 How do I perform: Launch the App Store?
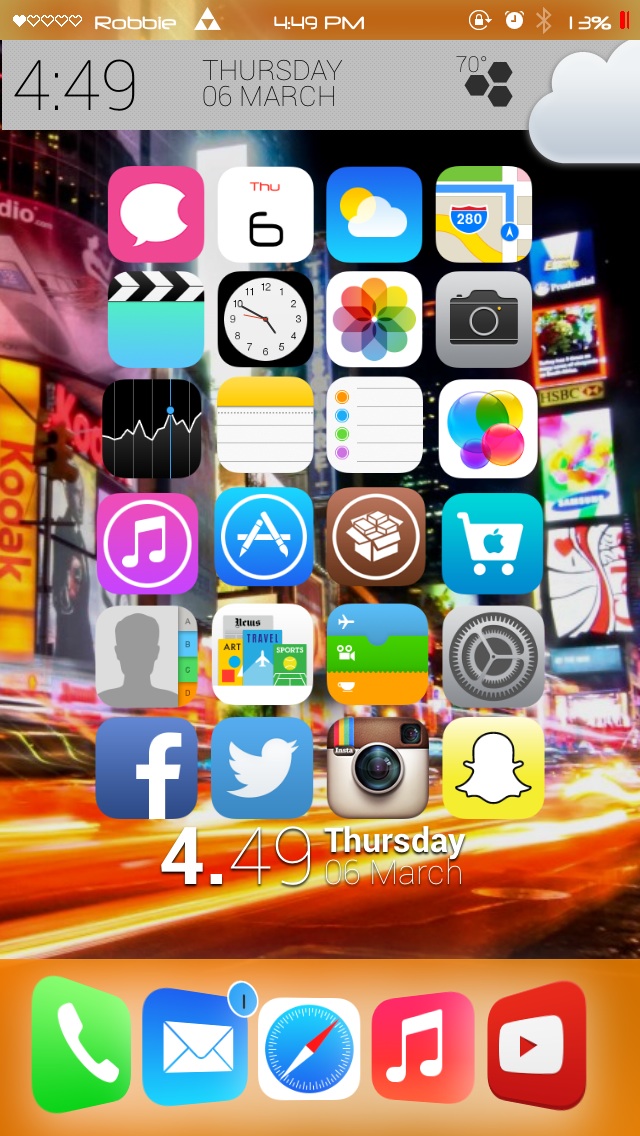click(264, 537)
